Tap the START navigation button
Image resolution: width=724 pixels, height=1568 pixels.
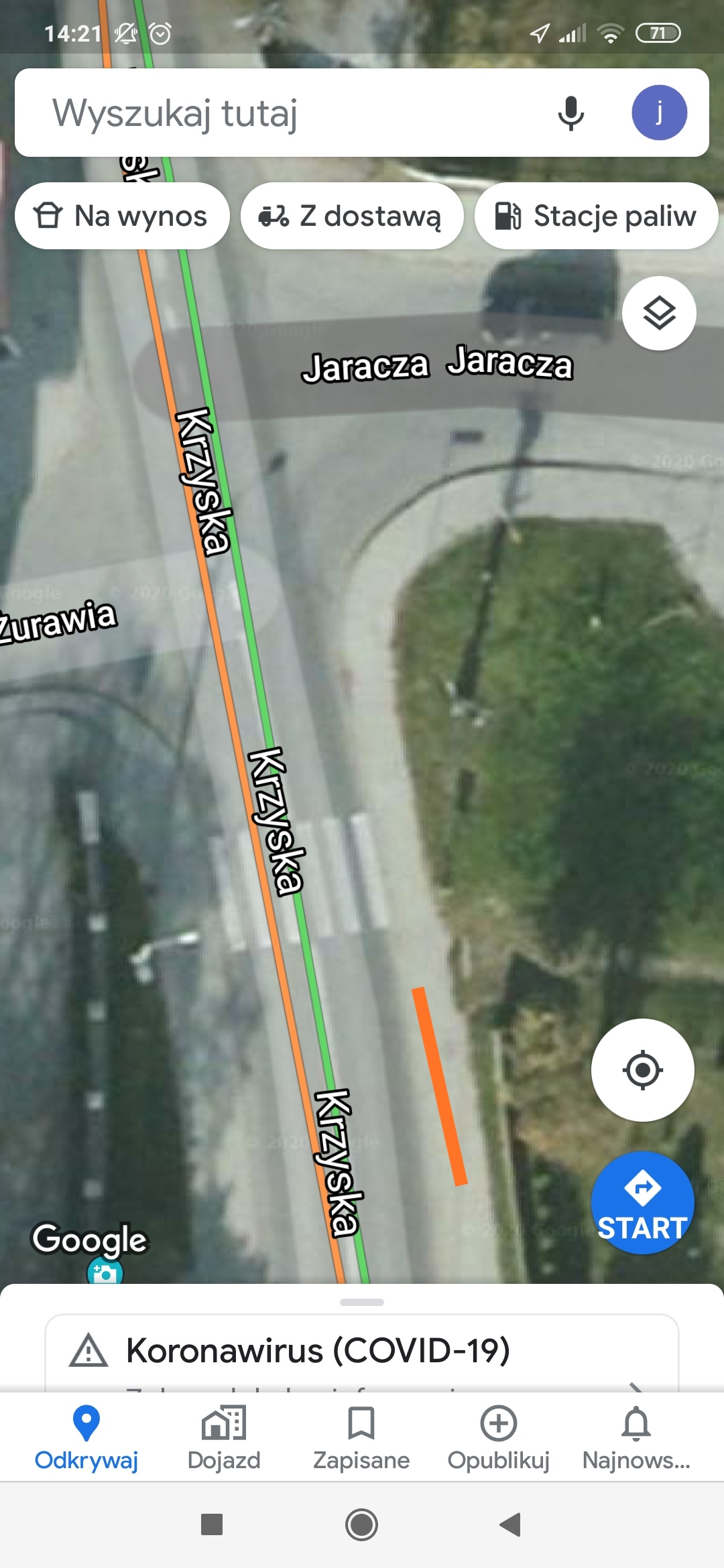(642, 1203)
